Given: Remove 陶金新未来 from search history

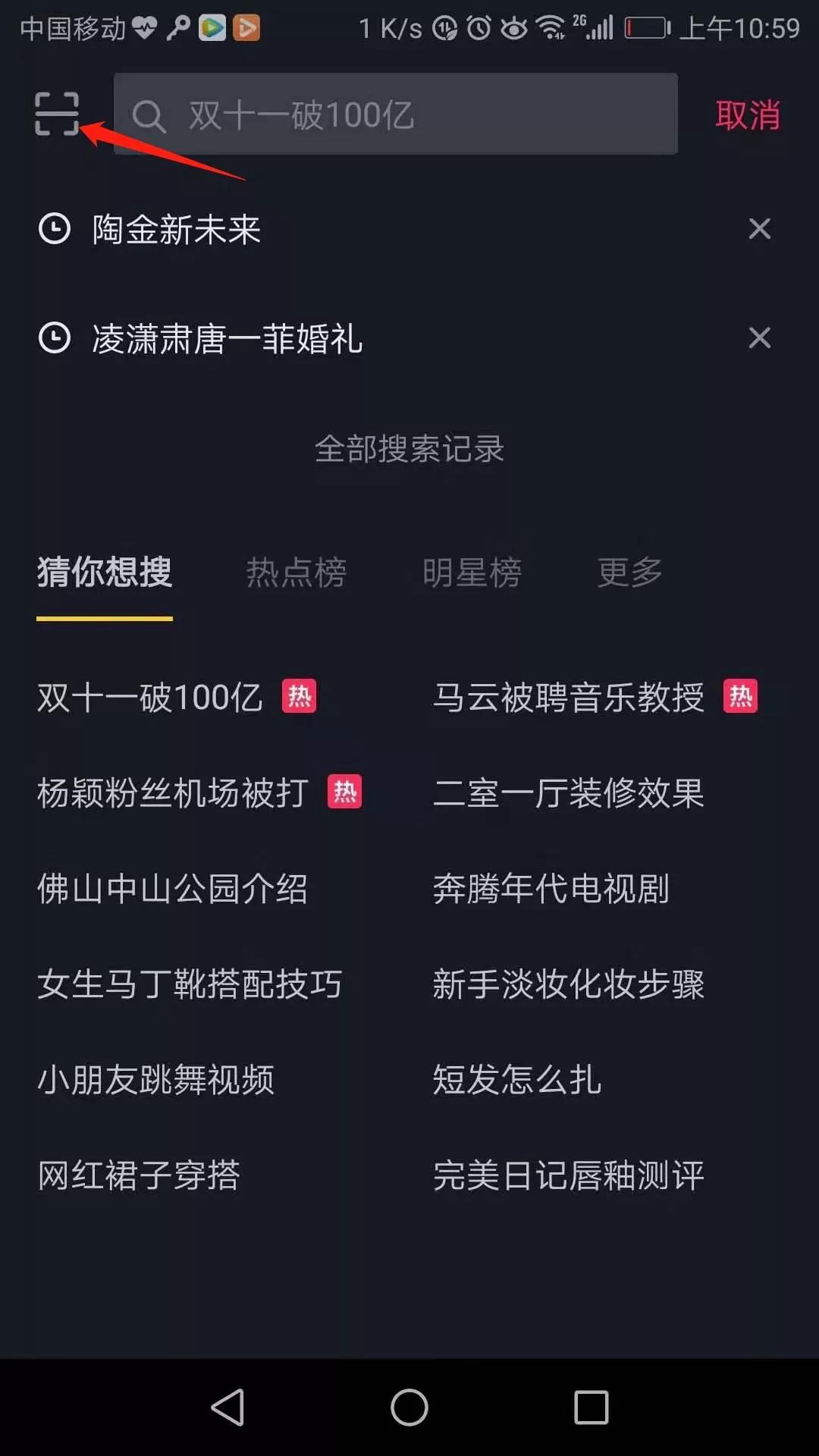Looking at the screenshot, I should [759, 229].
